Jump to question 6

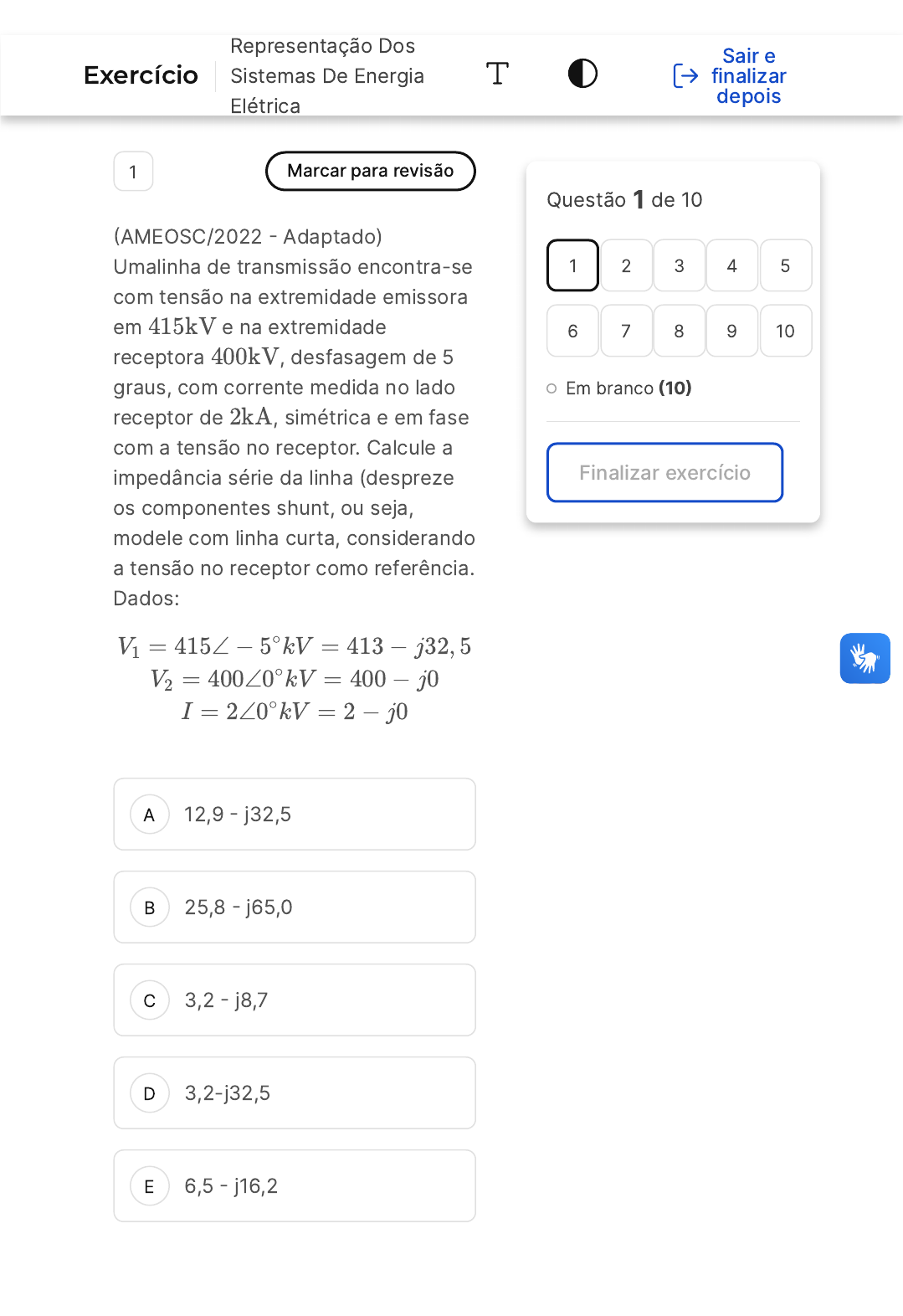pos(572,331)
